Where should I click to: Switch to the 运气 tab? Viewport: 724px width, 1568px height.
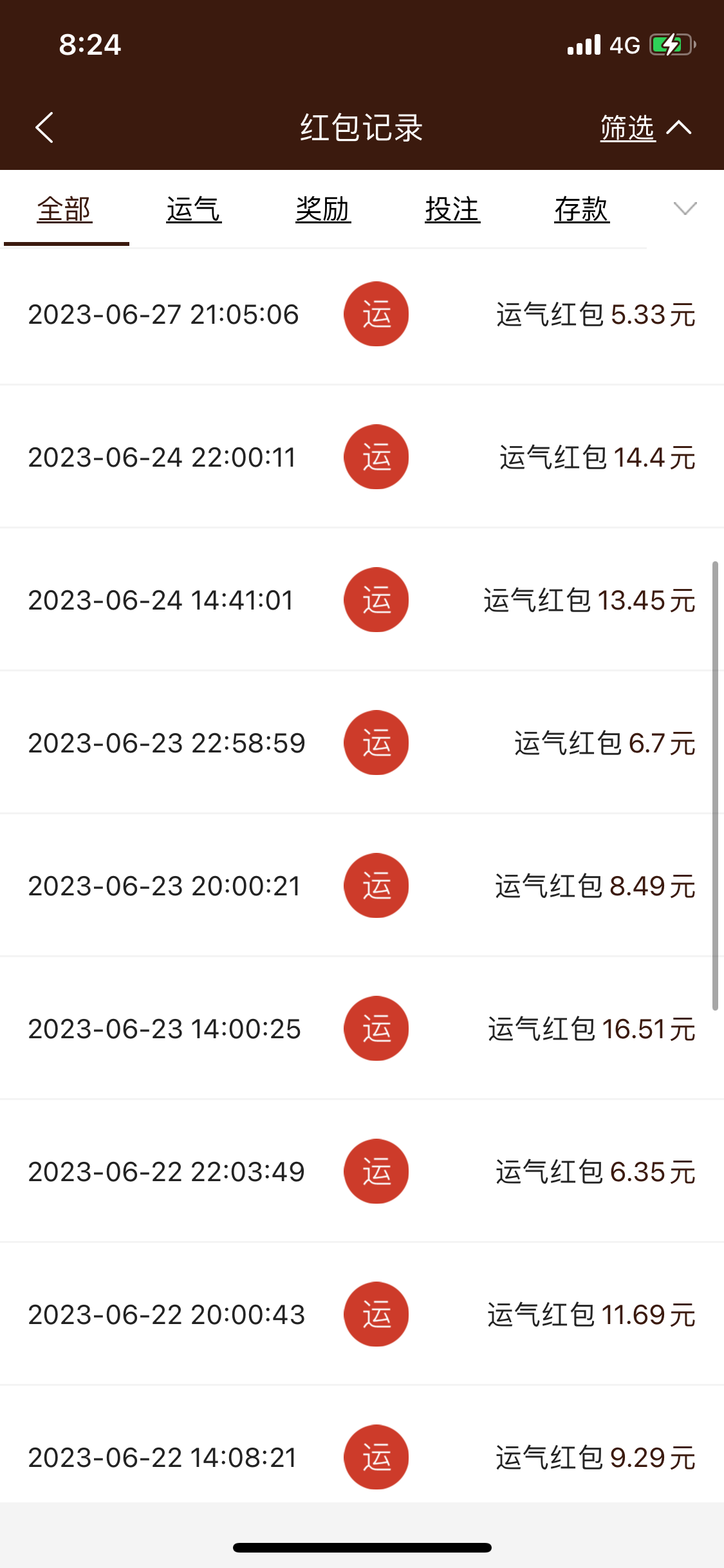pos(194,210)
